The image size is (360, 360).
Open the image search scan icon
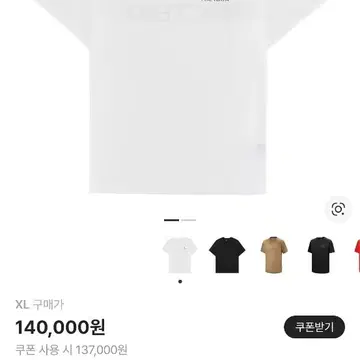[x=338, y=209]
